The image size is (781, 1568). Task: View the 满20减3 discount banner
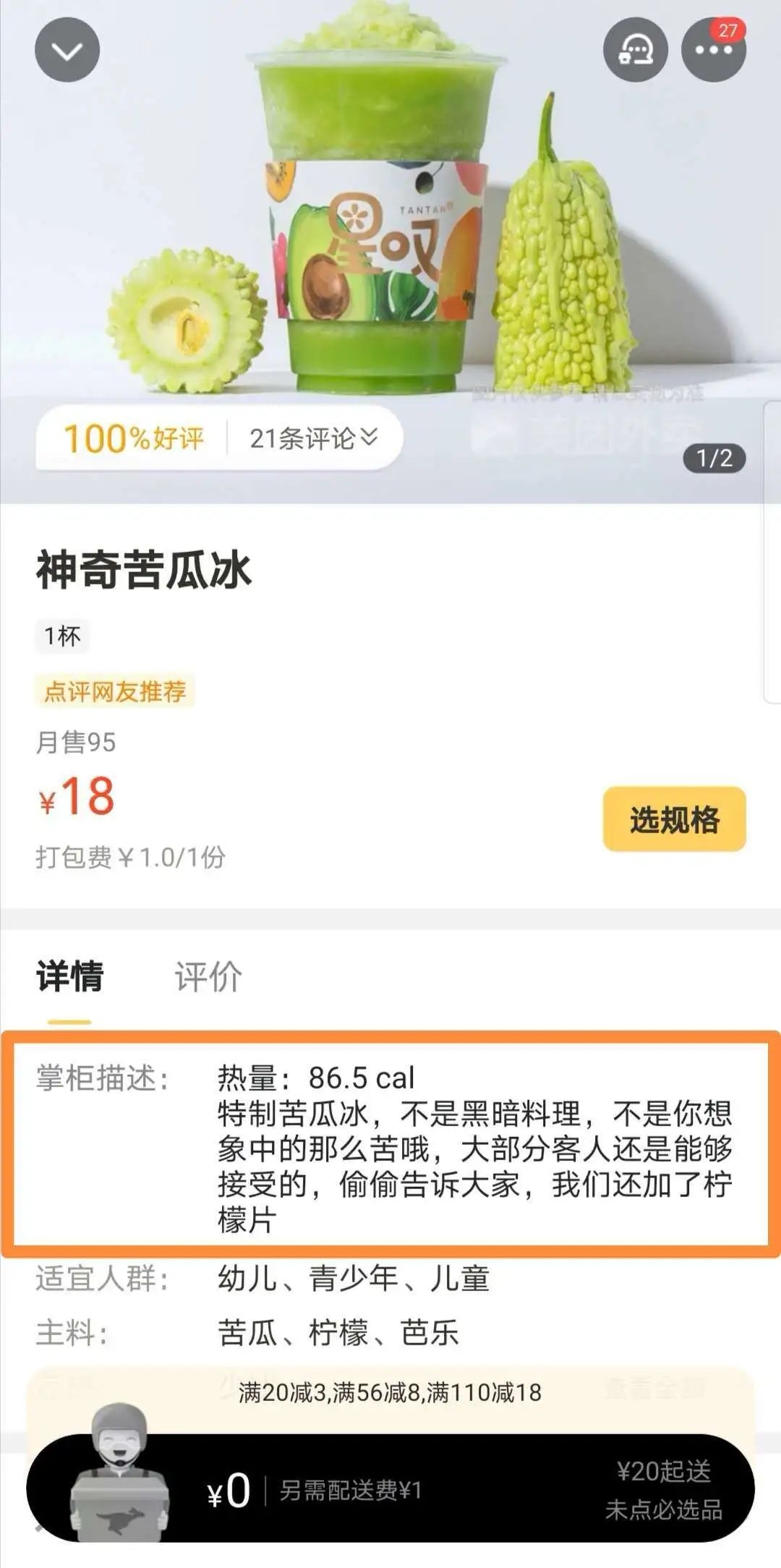coord(390,1392)
